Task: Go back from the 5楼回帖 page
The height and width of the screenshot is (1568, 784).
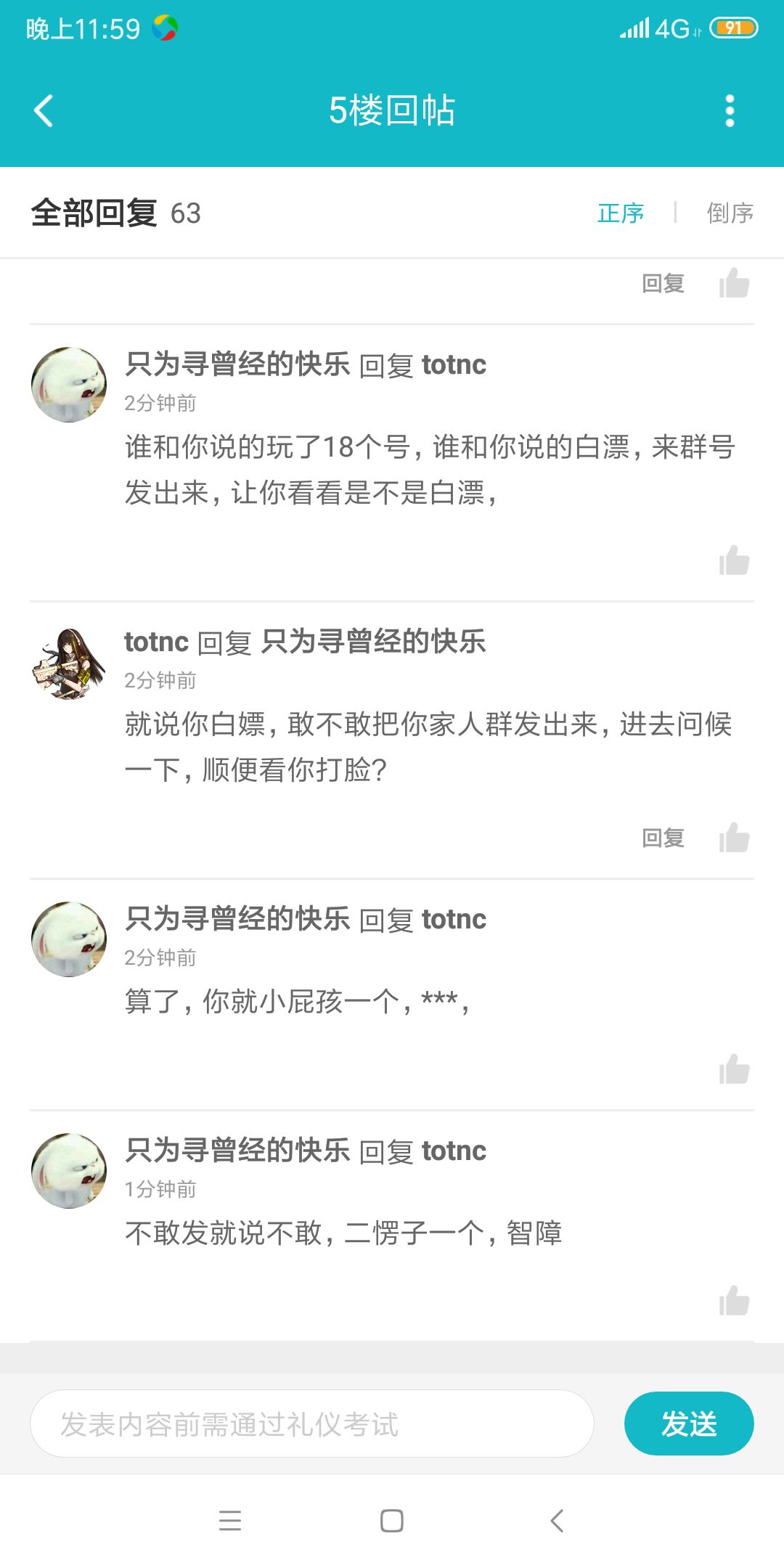Action: click(x=44, y=111)
